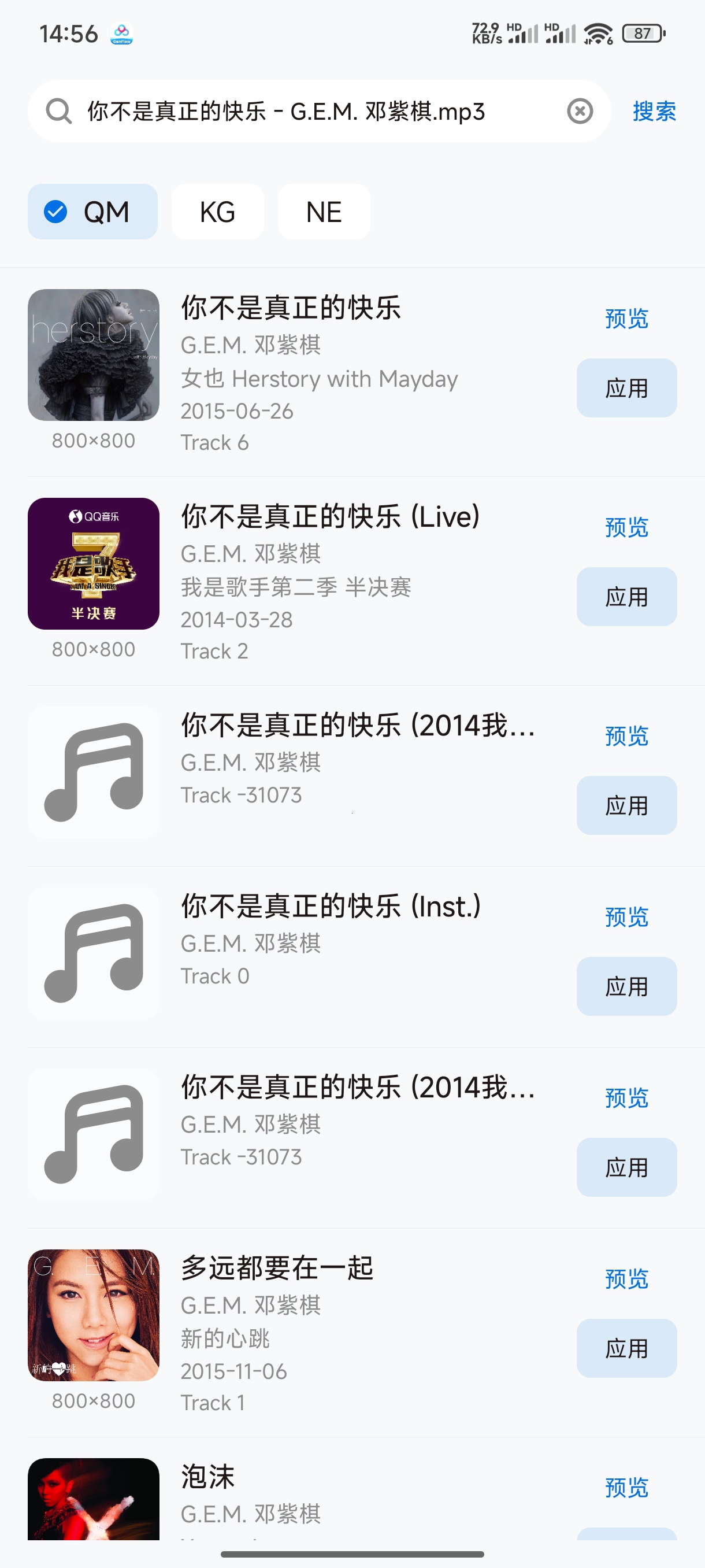Click 搜索 to run the search
Viewport: 705px width, 1568px height.
pos(654,111)
